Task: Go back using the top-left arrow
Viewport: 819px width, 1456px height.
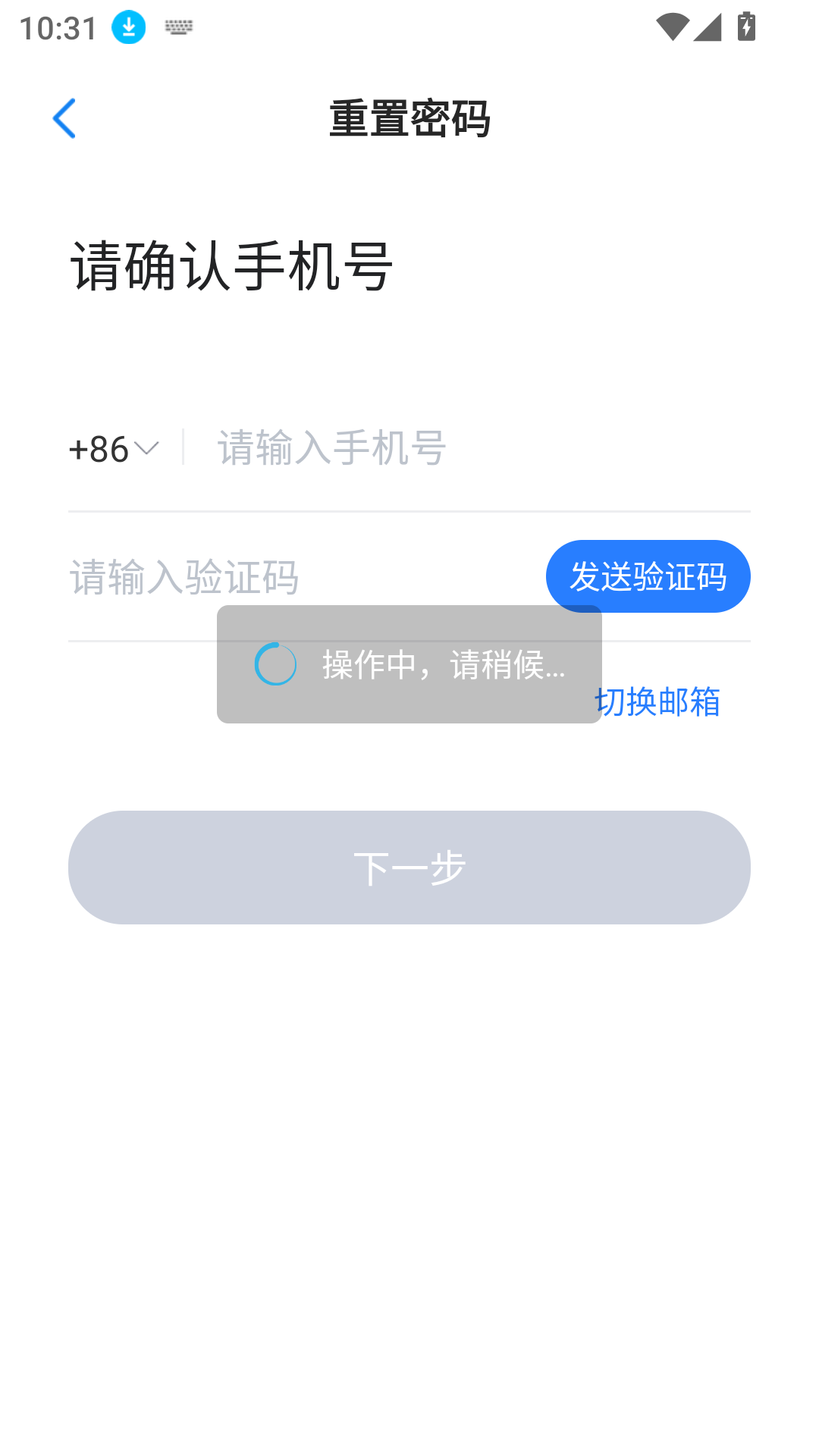Action: pos(64,118)
